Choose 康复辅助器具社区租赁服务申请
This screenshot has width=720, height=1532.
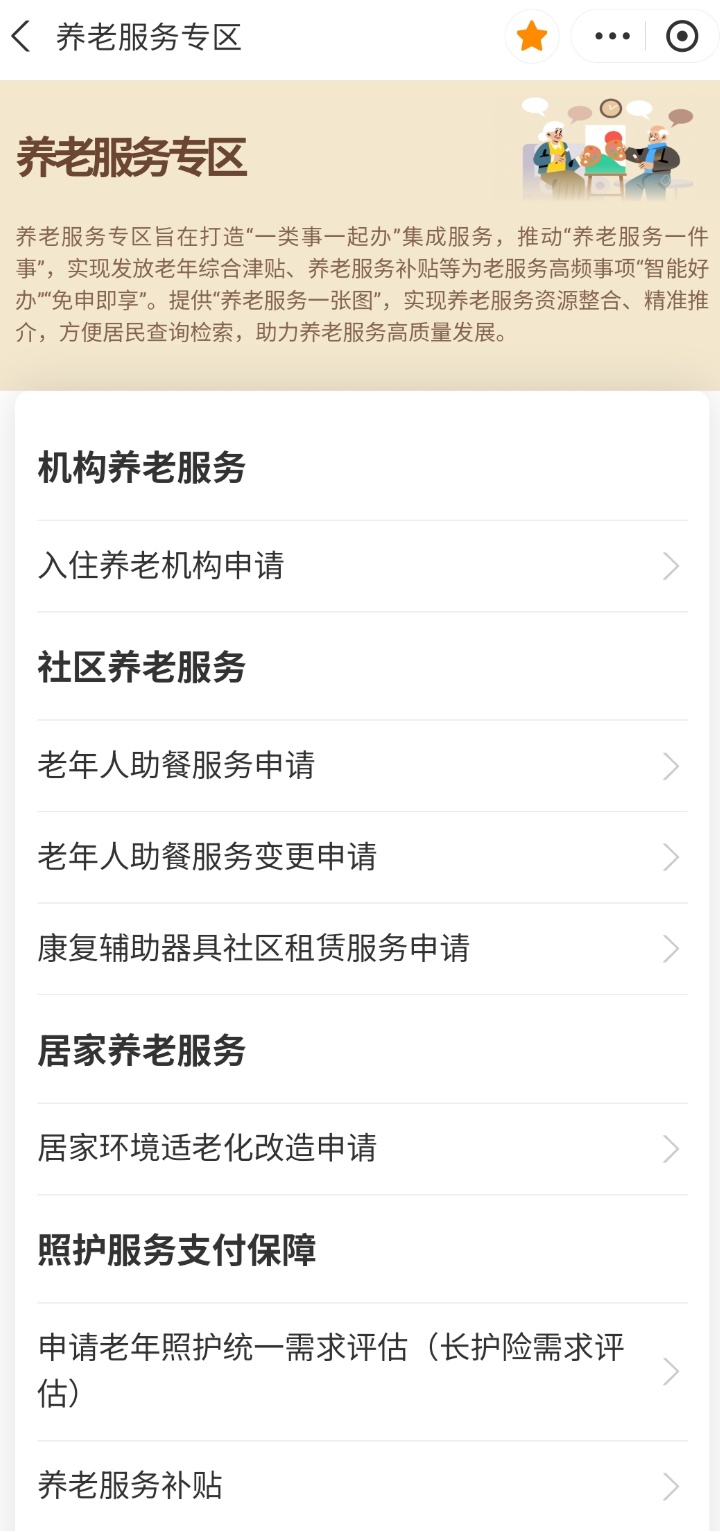(362, 948)
